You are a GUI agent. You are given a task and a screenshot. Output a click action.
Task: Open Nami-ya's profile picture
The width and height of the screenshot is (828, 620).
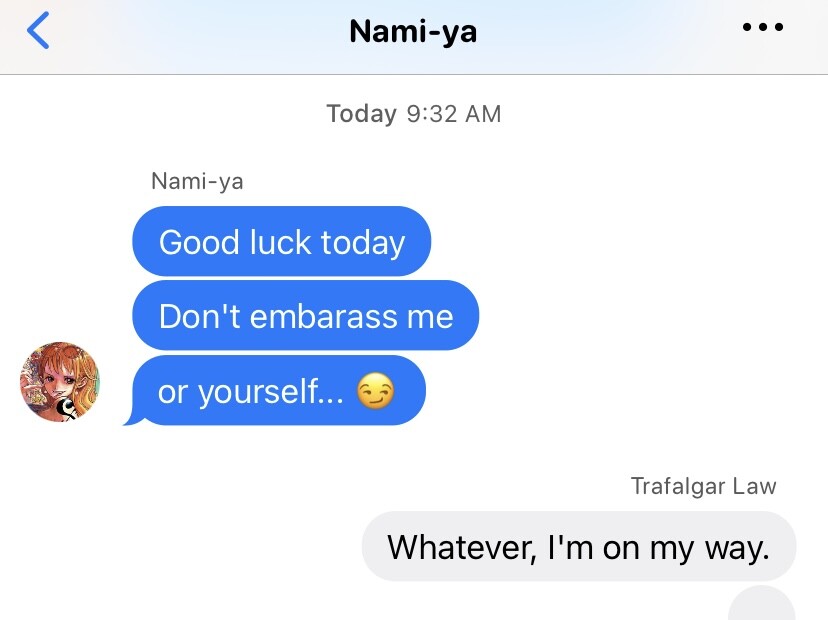[60, 381]
